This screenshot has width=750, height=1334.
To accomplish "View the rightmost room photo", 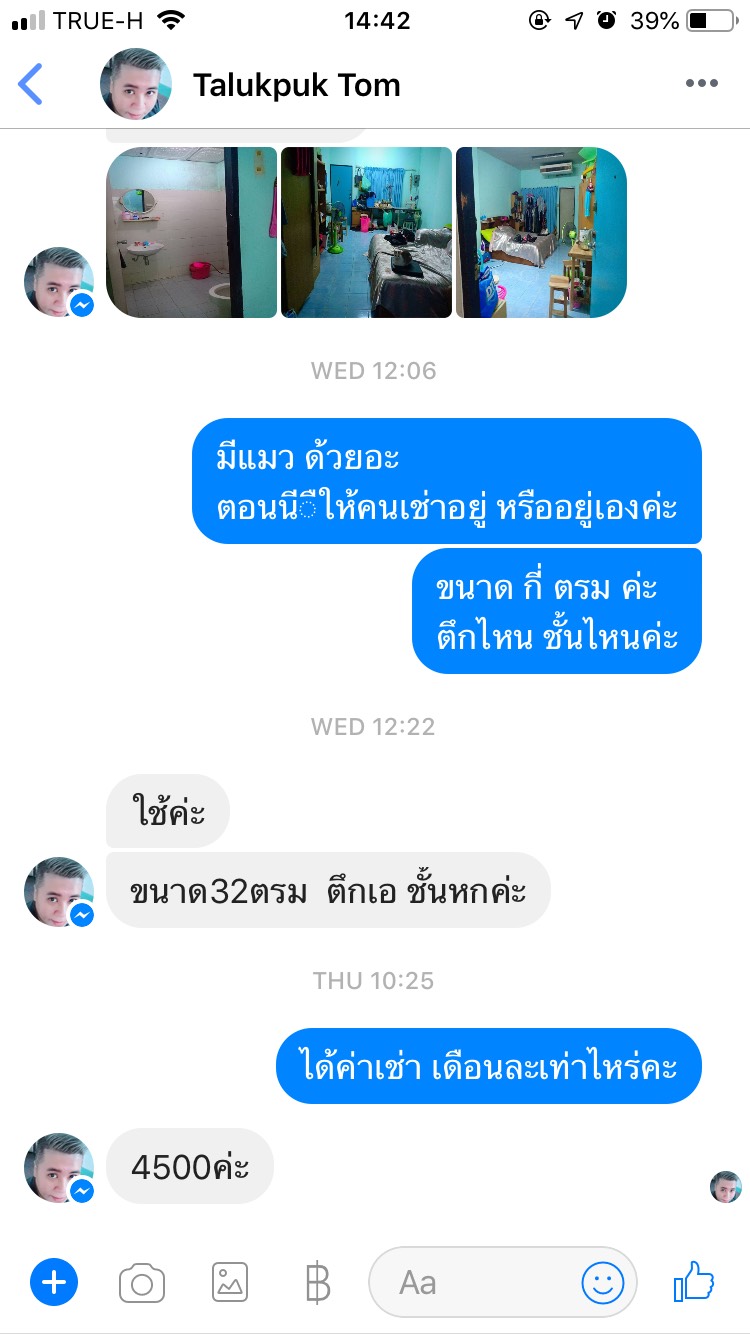I will [541, 232].
